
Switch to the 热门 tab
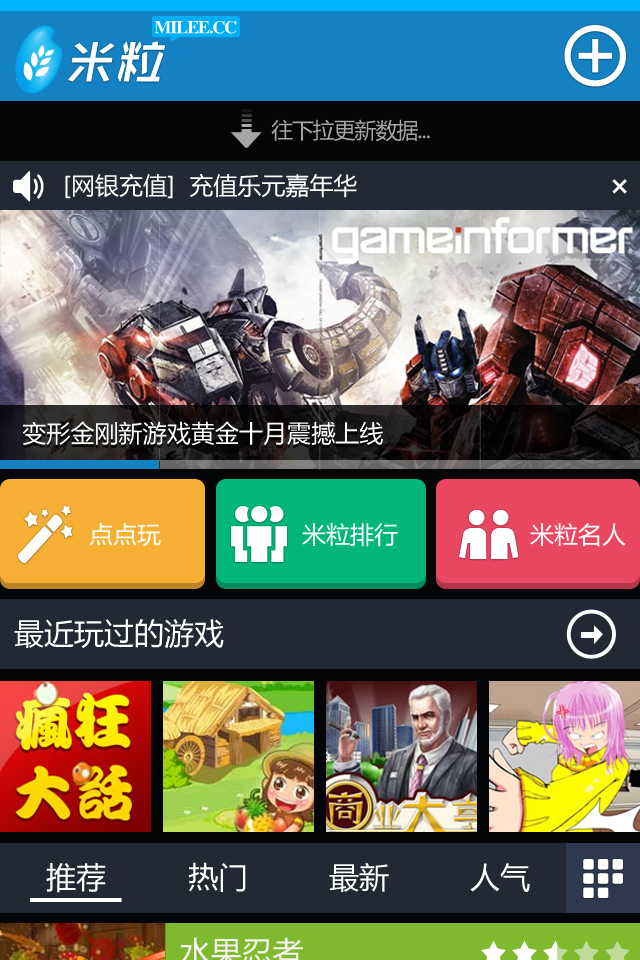point(217,878)
